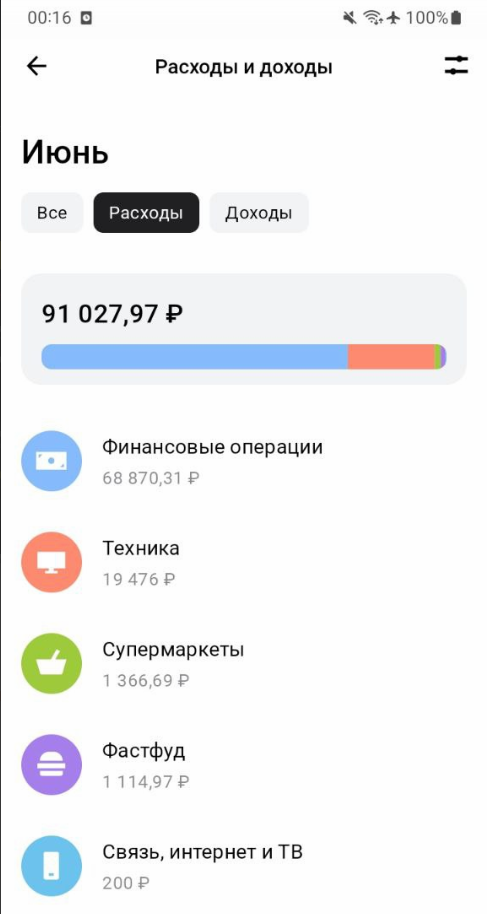Open the Фастфуд category
Image resolution: width=487 pixels, height=914 pixels.
(x=244, y=765)
